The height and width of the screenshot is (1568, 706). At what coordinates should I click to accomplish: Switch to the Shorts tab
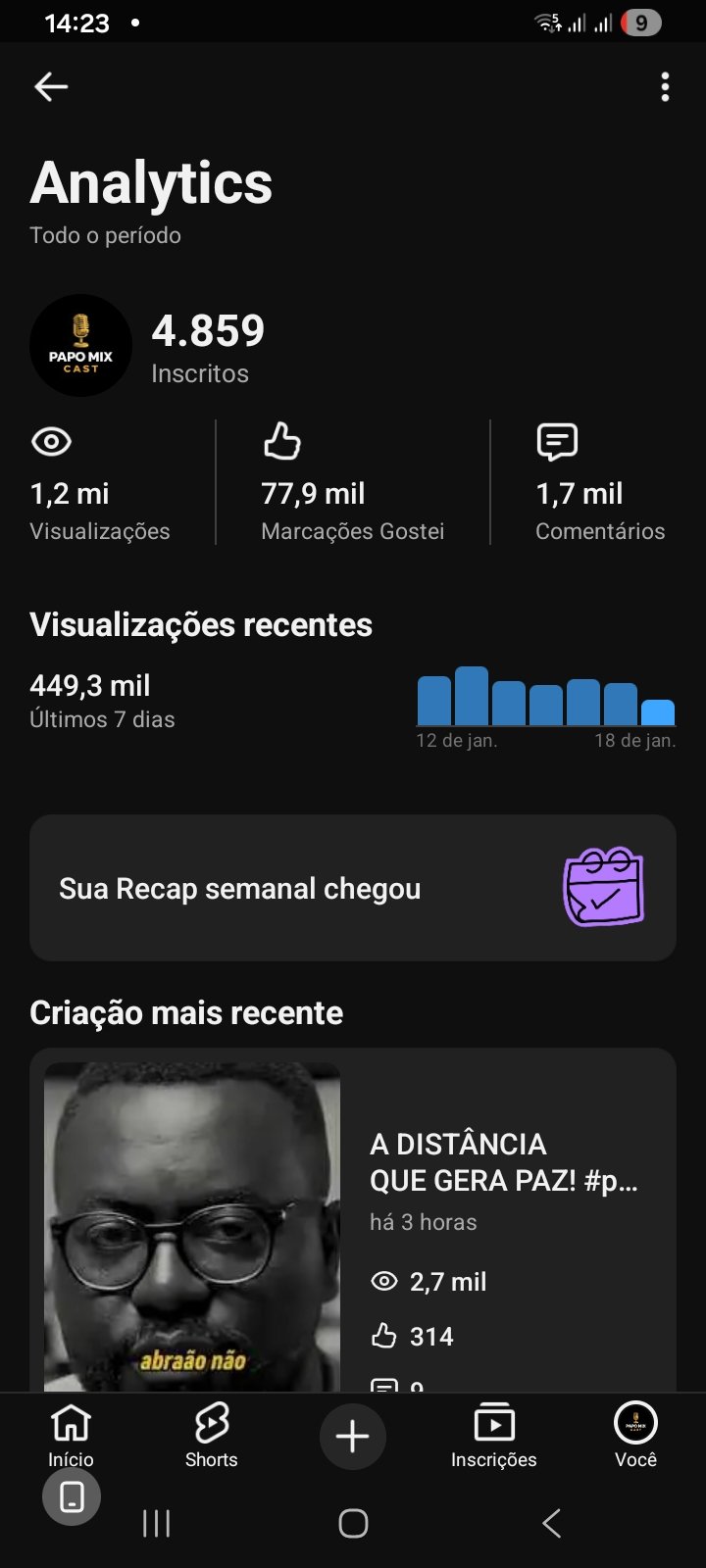click(212, 1436)
